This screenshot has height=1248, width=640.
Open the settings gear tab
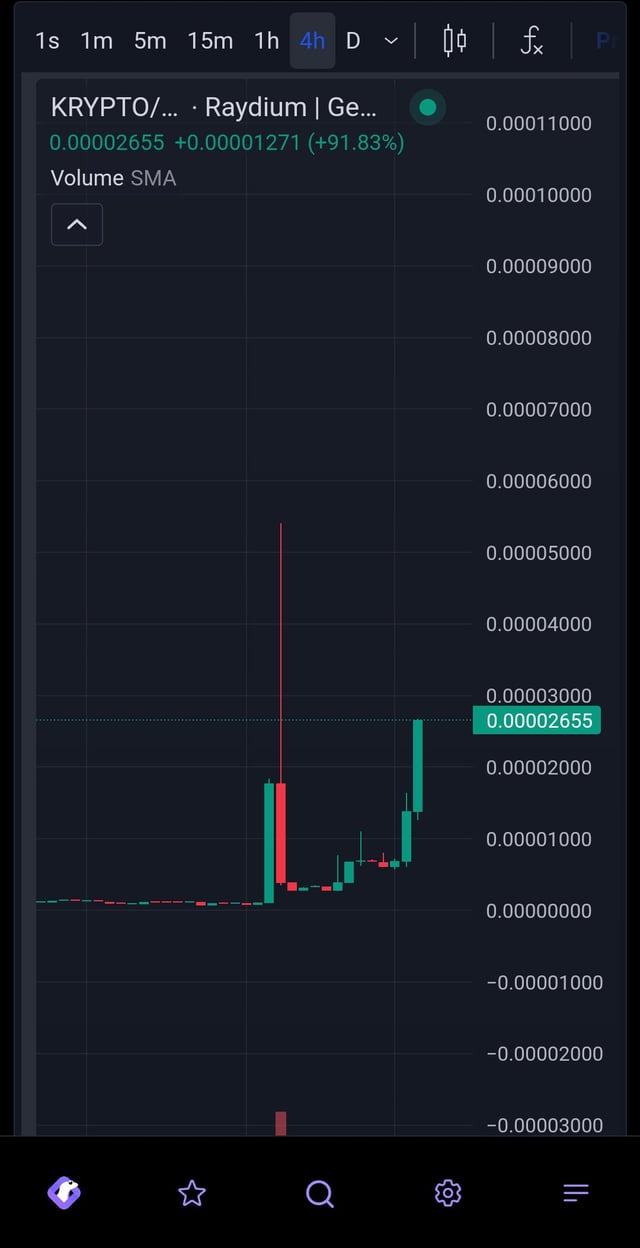tap(447, 1192)
